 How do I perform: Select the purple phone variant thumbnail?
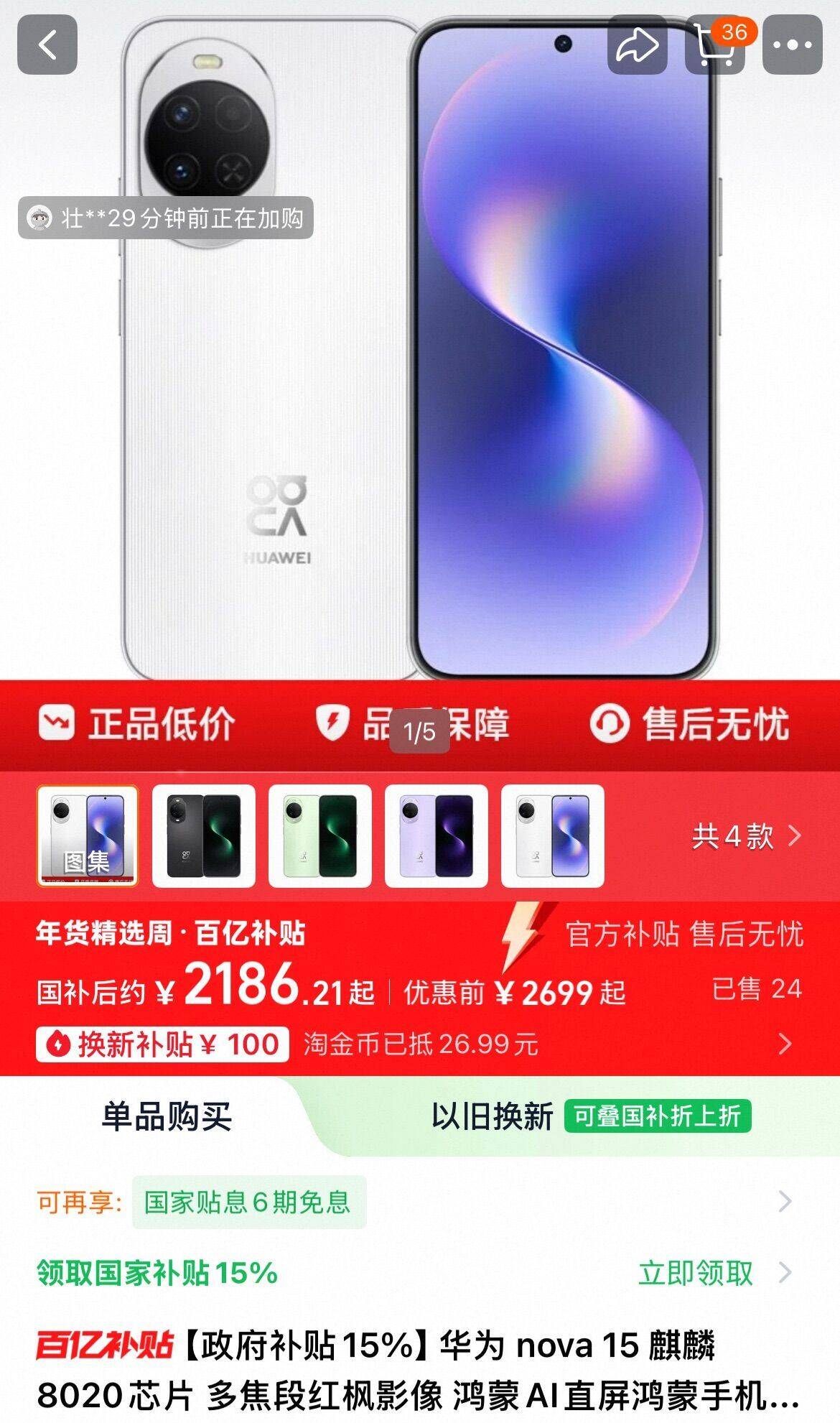coord(437,836)
